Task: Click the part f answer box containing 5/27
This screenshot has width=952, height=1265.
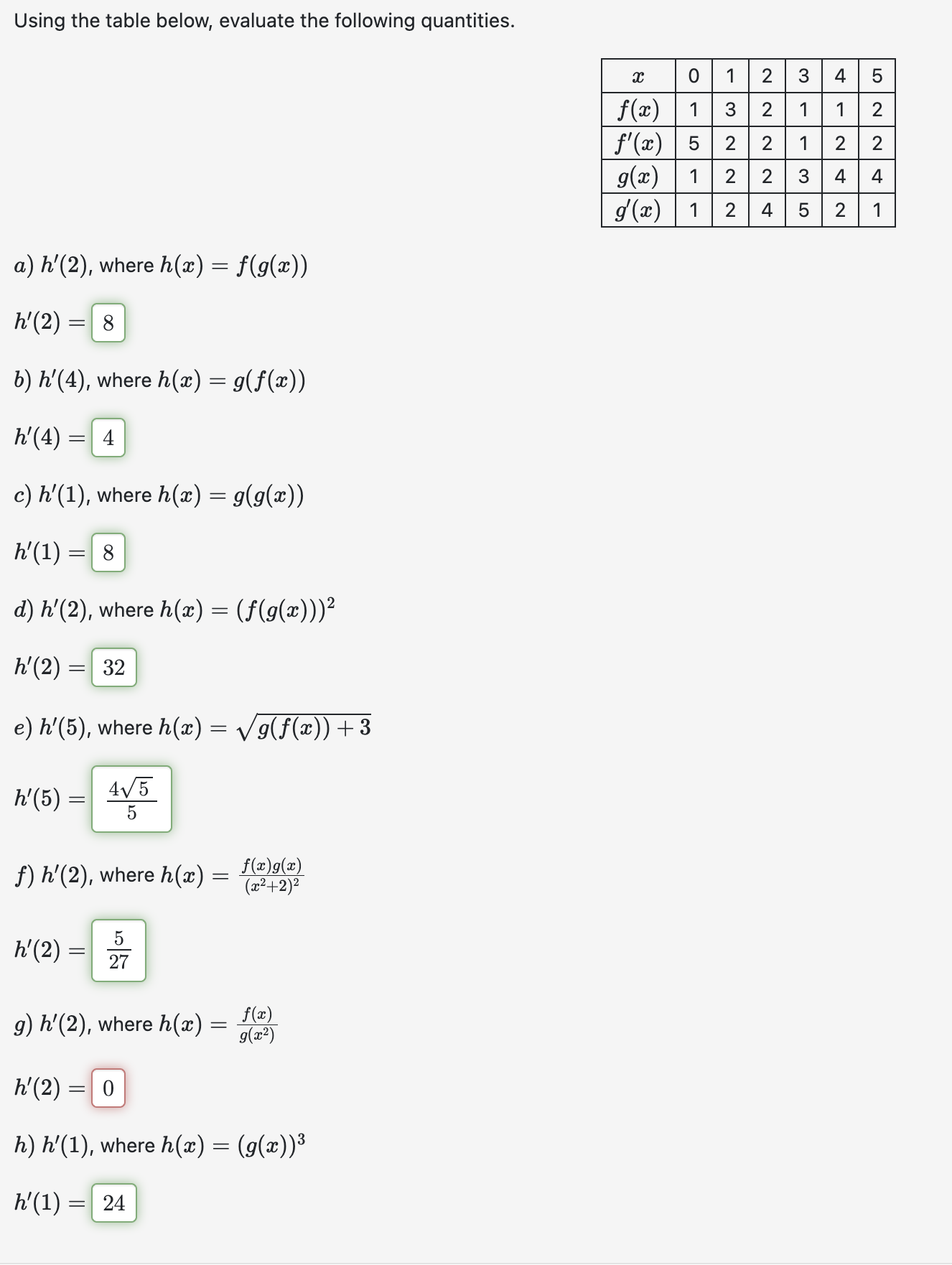Action: [118, 949]
